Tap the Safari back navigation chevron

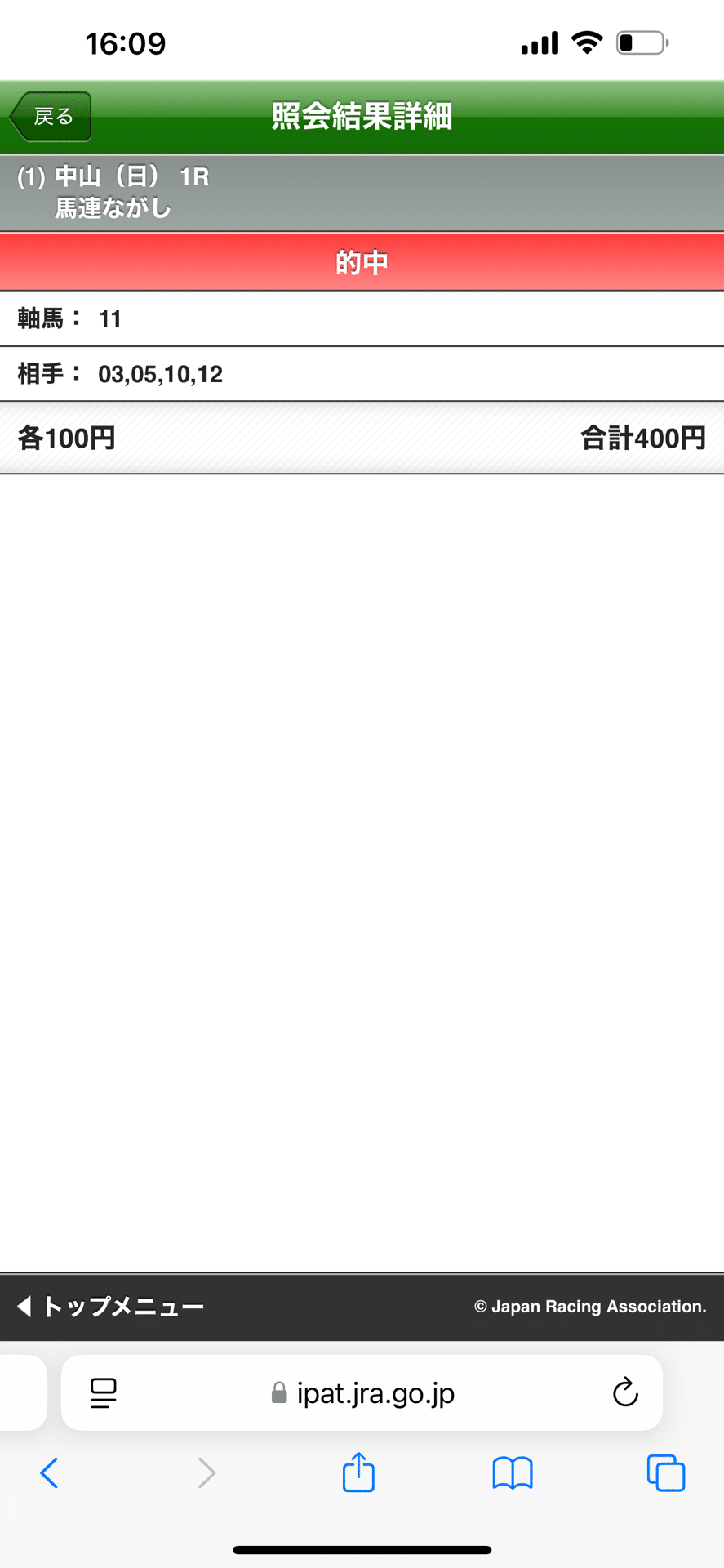pos(50,1474)
